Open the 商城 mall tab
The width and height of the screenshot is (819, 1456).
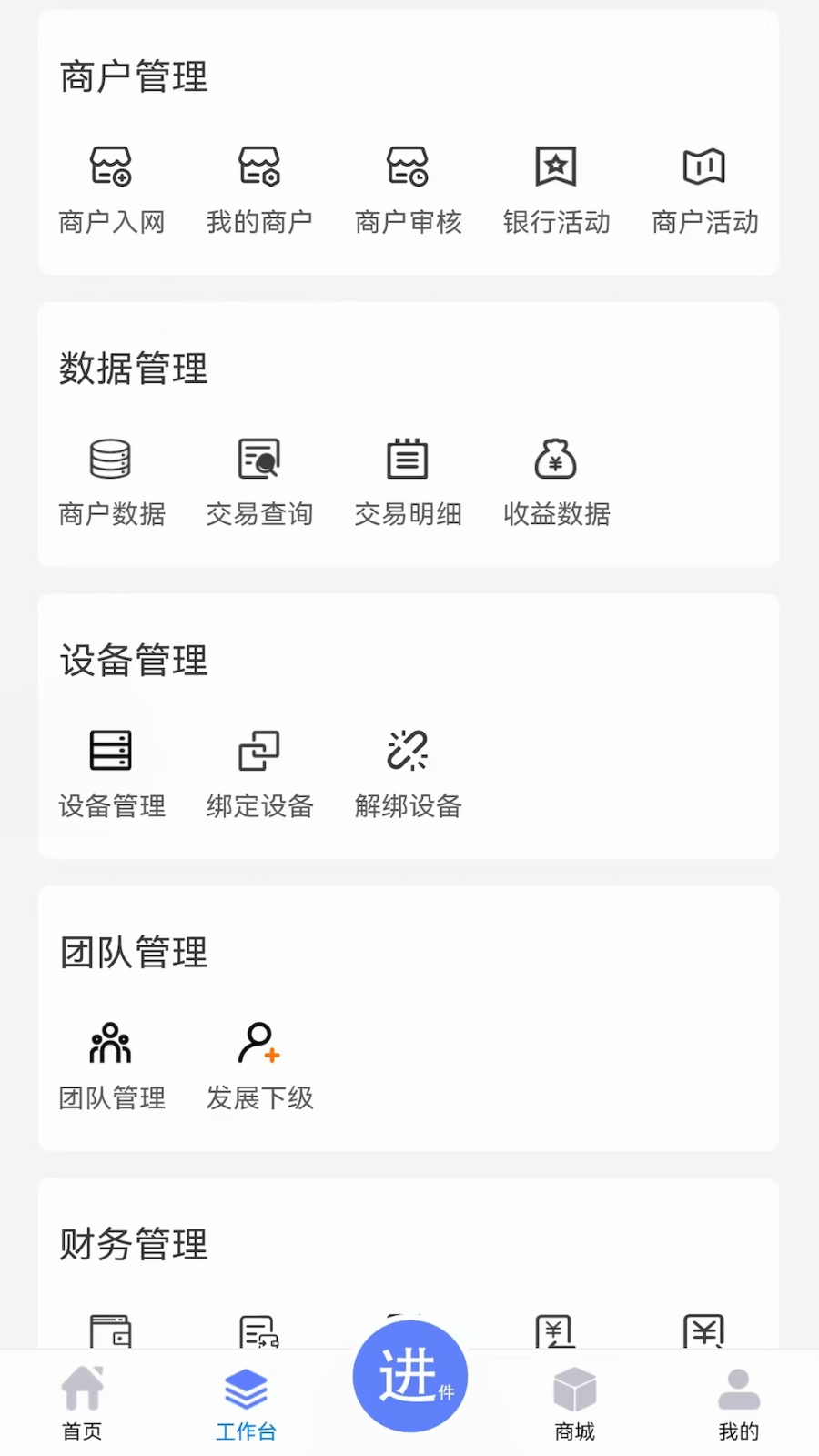coord(574,1401)
